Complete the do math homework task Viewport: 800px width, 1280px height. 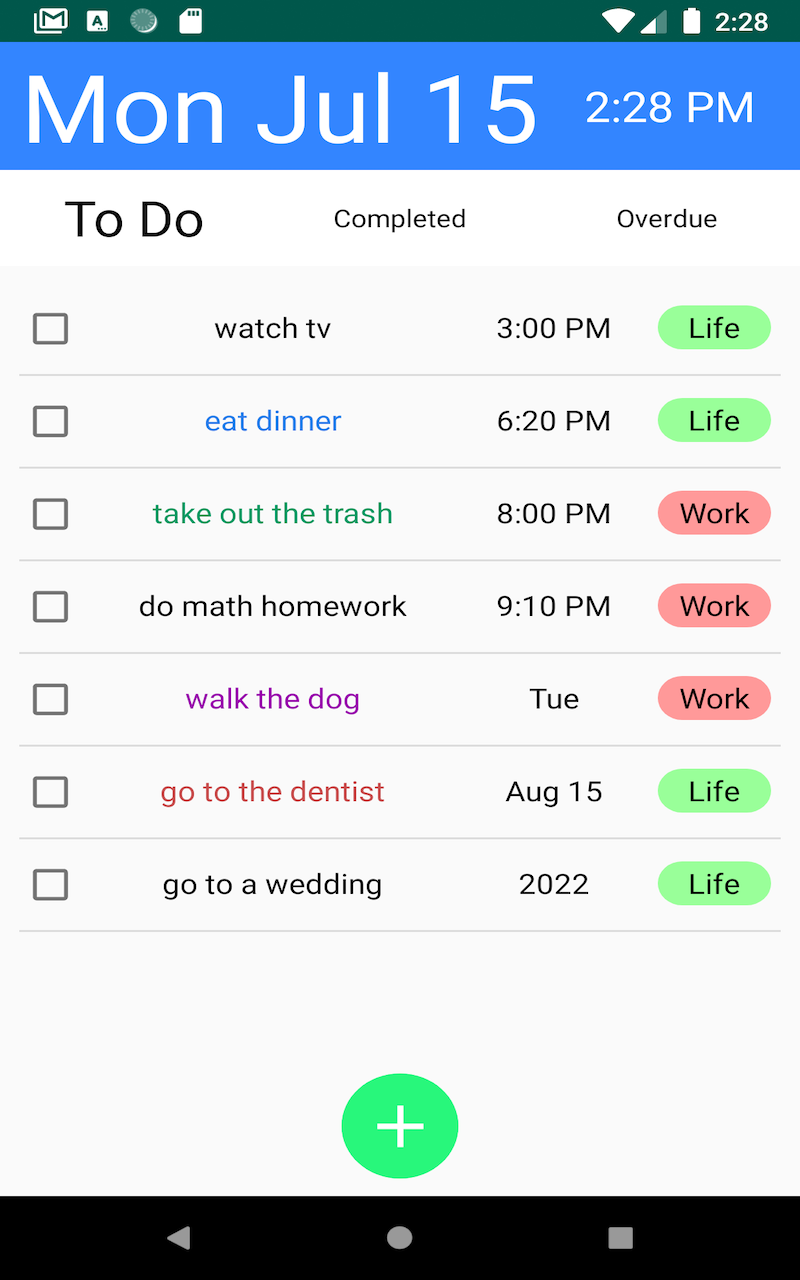point(51,607)
